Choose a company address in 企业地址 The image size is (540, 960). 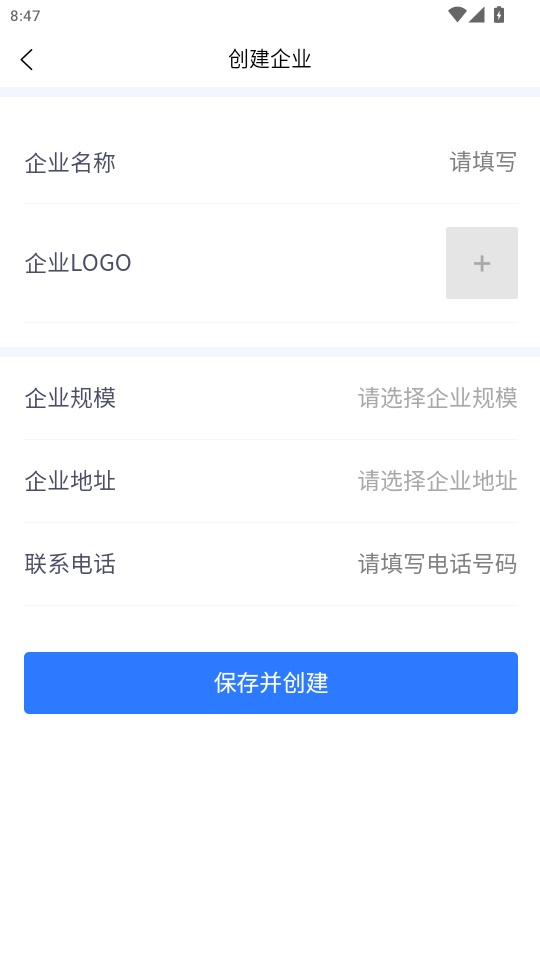271,481
